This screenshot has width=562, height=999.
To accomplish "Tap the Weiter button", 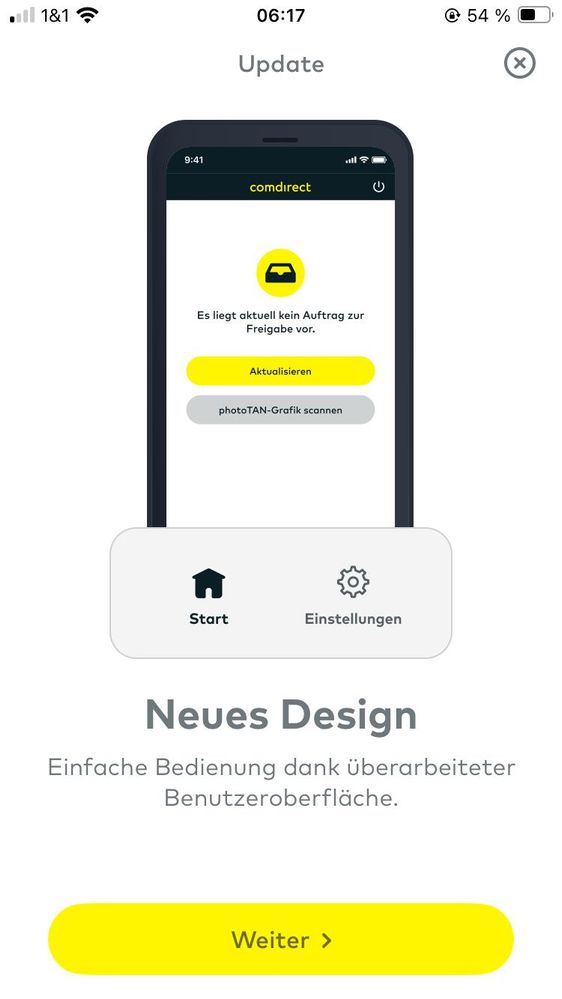I will coord(281,939).
